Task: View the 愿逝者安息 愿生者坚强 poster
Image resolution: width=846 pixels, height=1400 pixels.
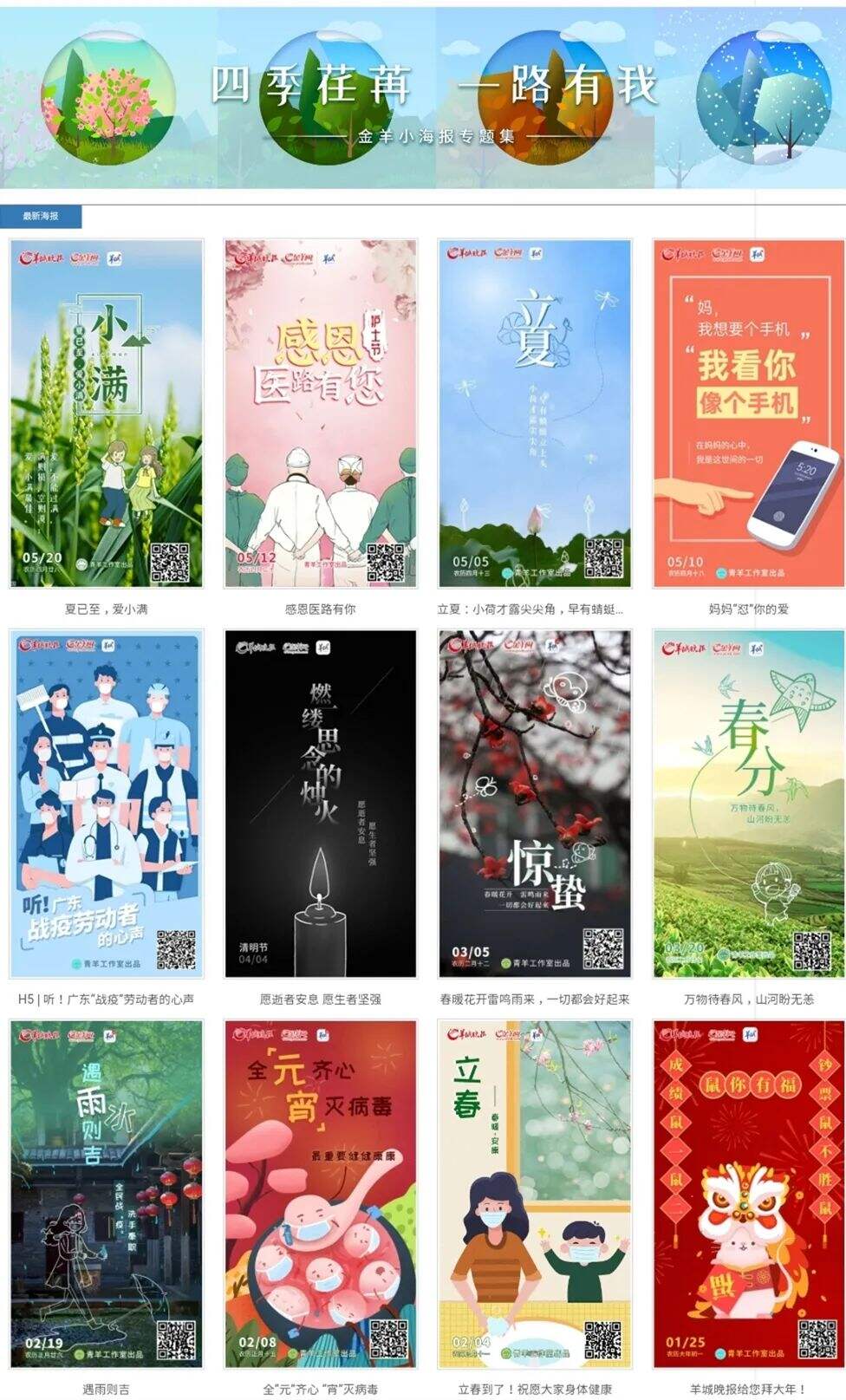Action: [x=320, y=804]
